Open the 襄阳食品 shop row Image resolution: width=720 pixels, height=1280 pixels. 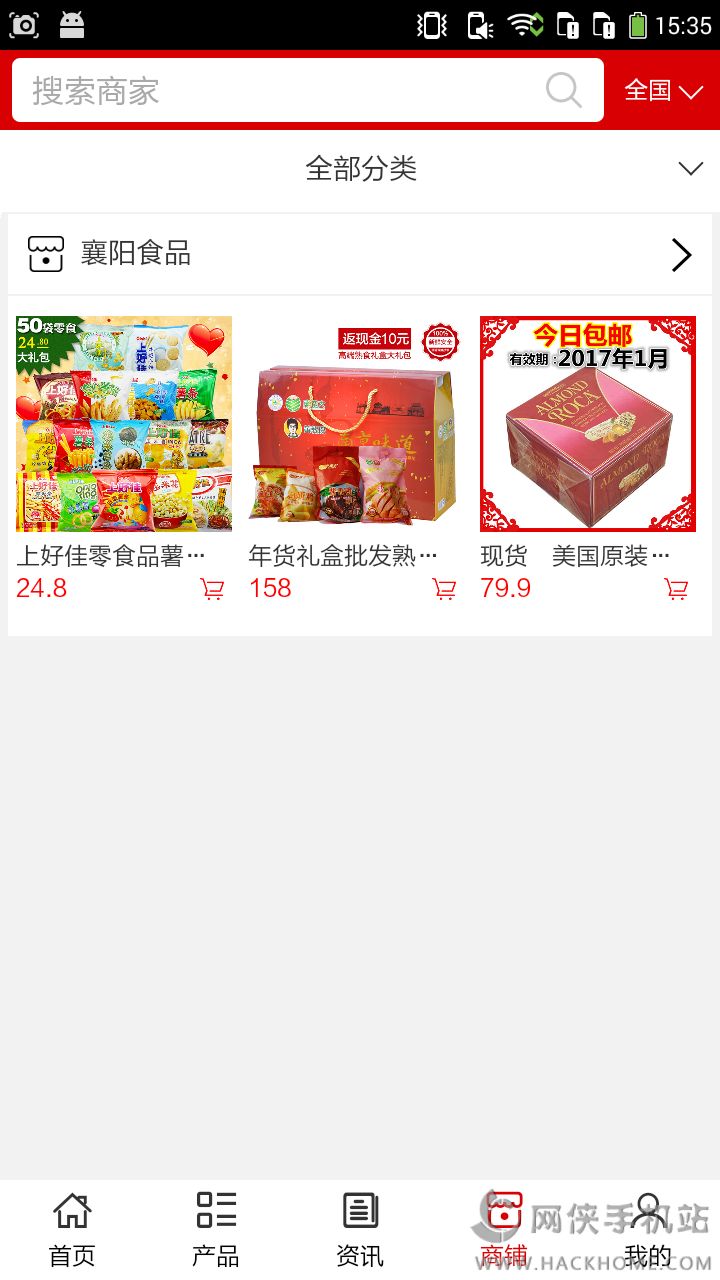pyautogui.click(x=360, y=254)
